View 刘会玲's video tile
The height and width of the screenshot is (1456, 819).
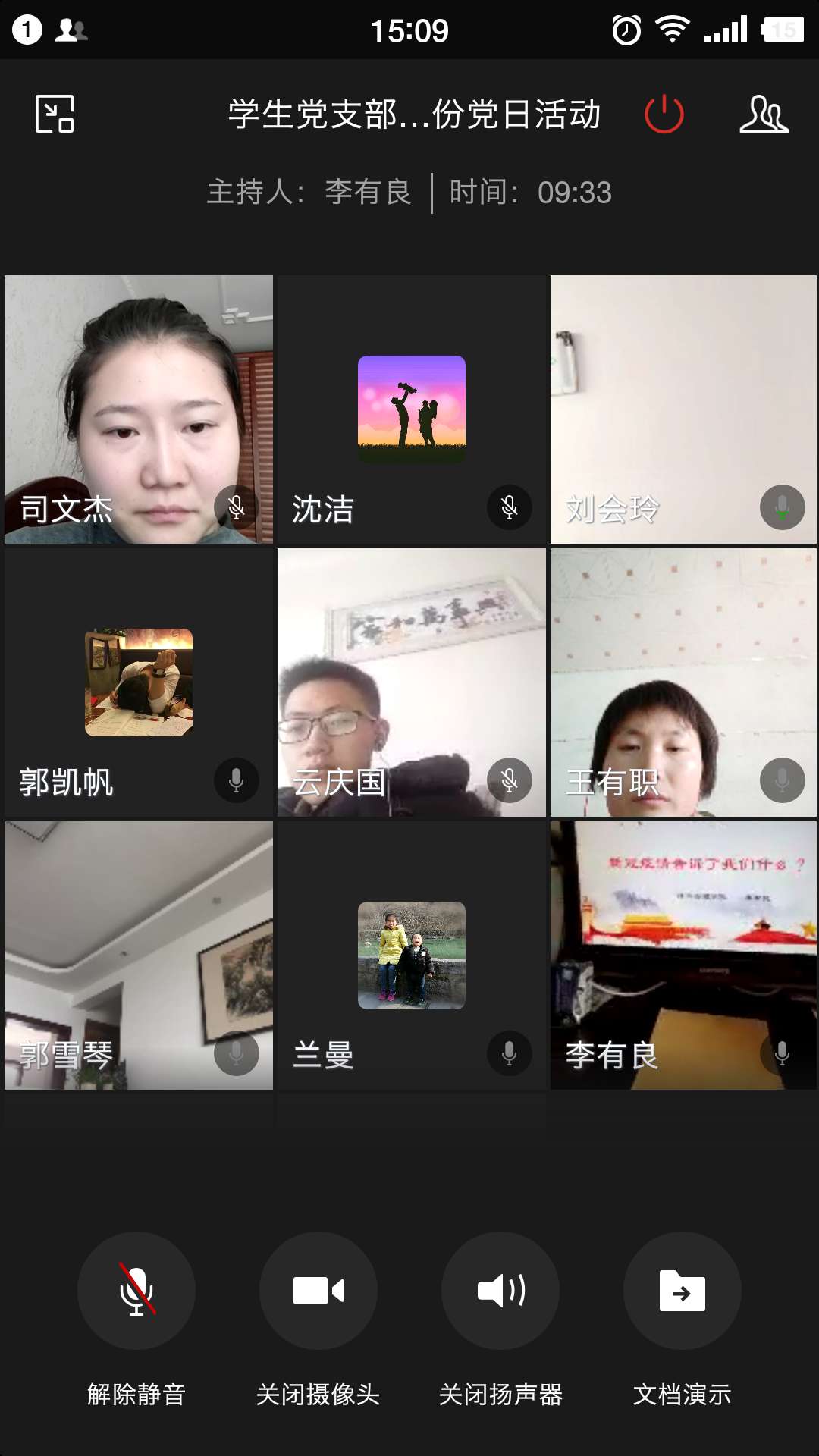tap(684, 409)
